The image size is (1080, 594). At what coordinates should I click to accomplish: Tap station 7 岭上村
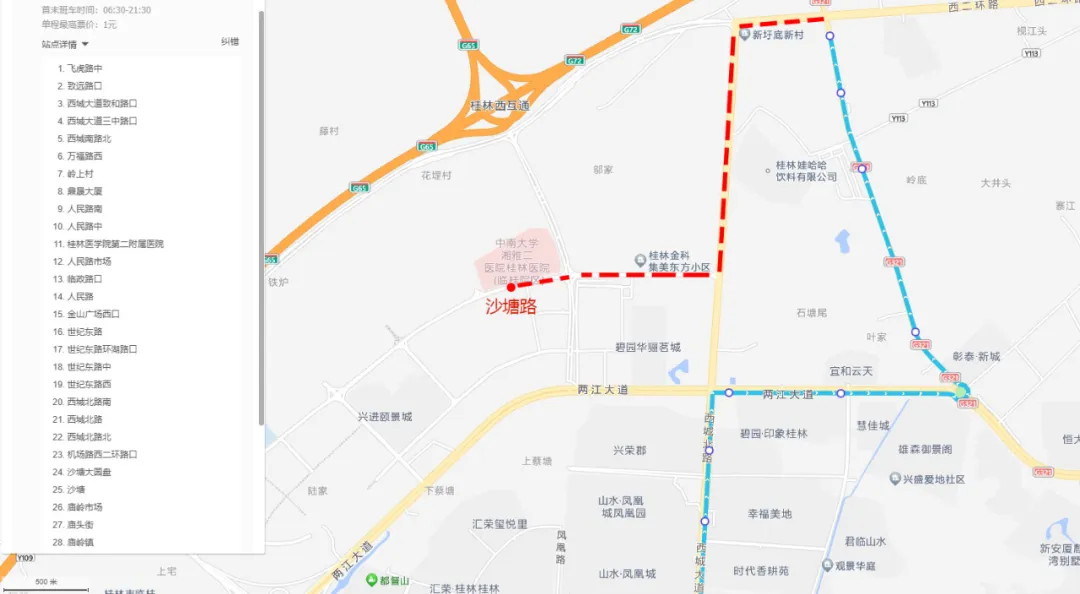(80, 173)
